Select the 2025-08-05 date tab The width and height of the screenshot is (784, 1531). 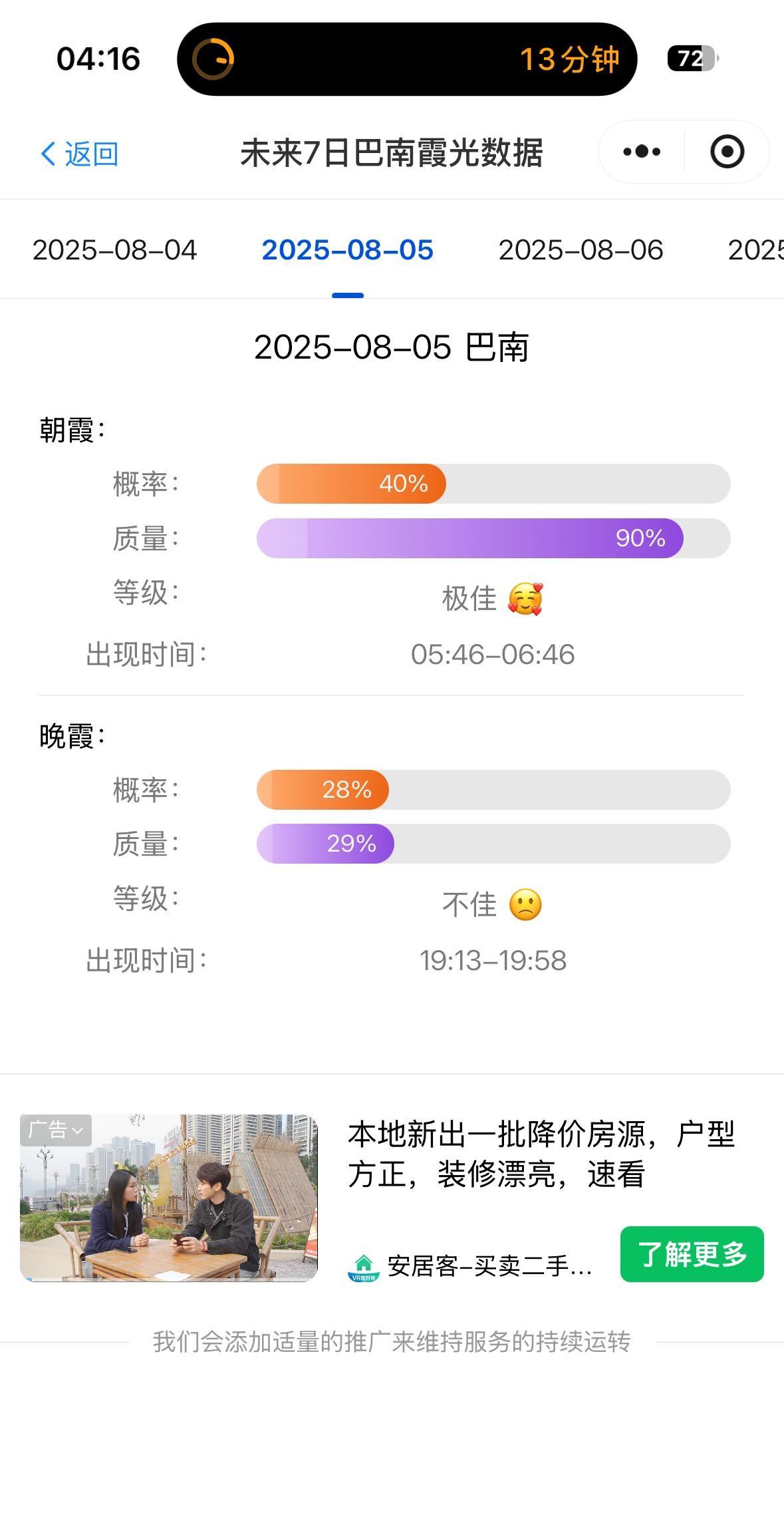(347, 250)
